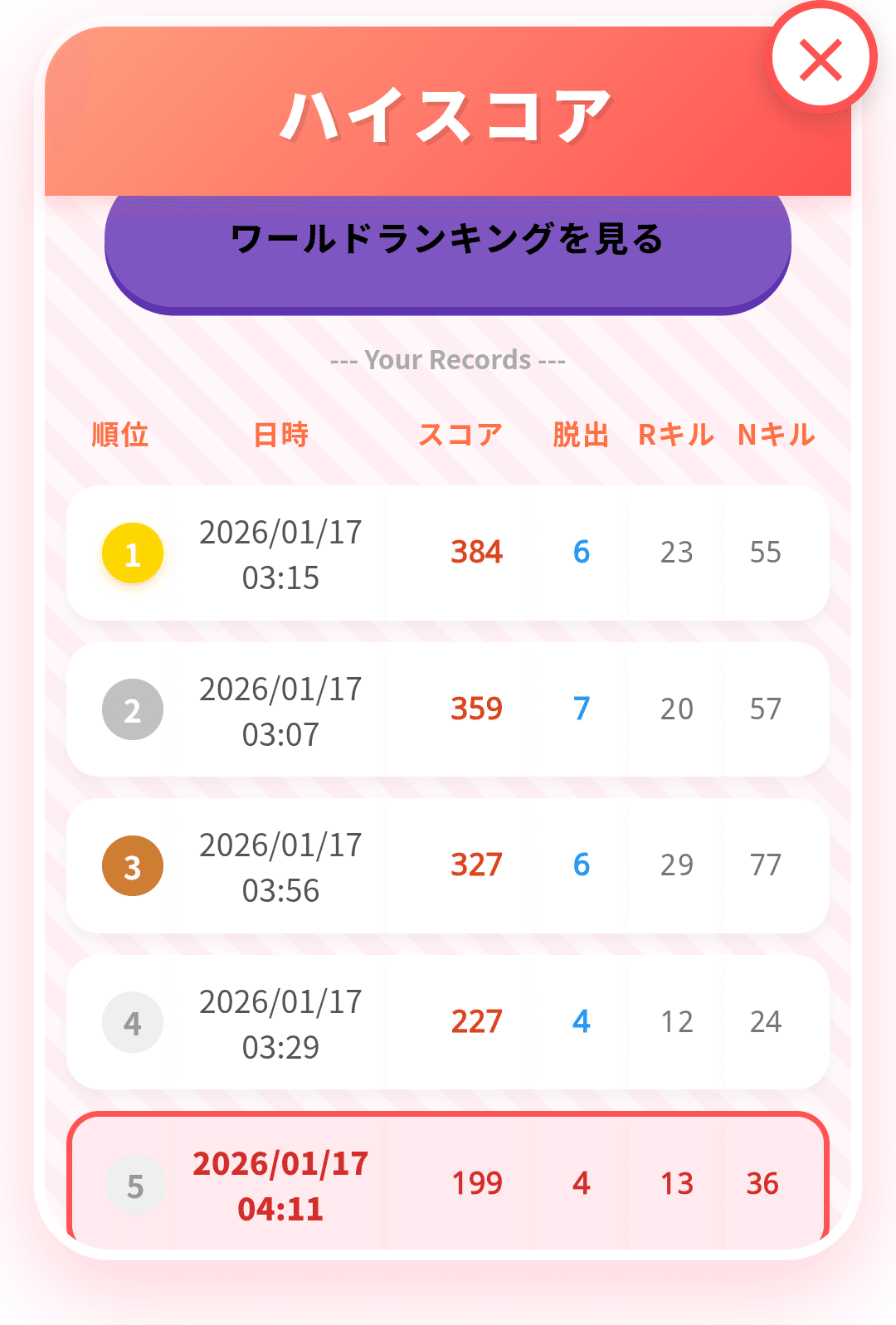Click the Your Records section label
Viewport: 896px width, 1325px height.
(x=448, y=360)
